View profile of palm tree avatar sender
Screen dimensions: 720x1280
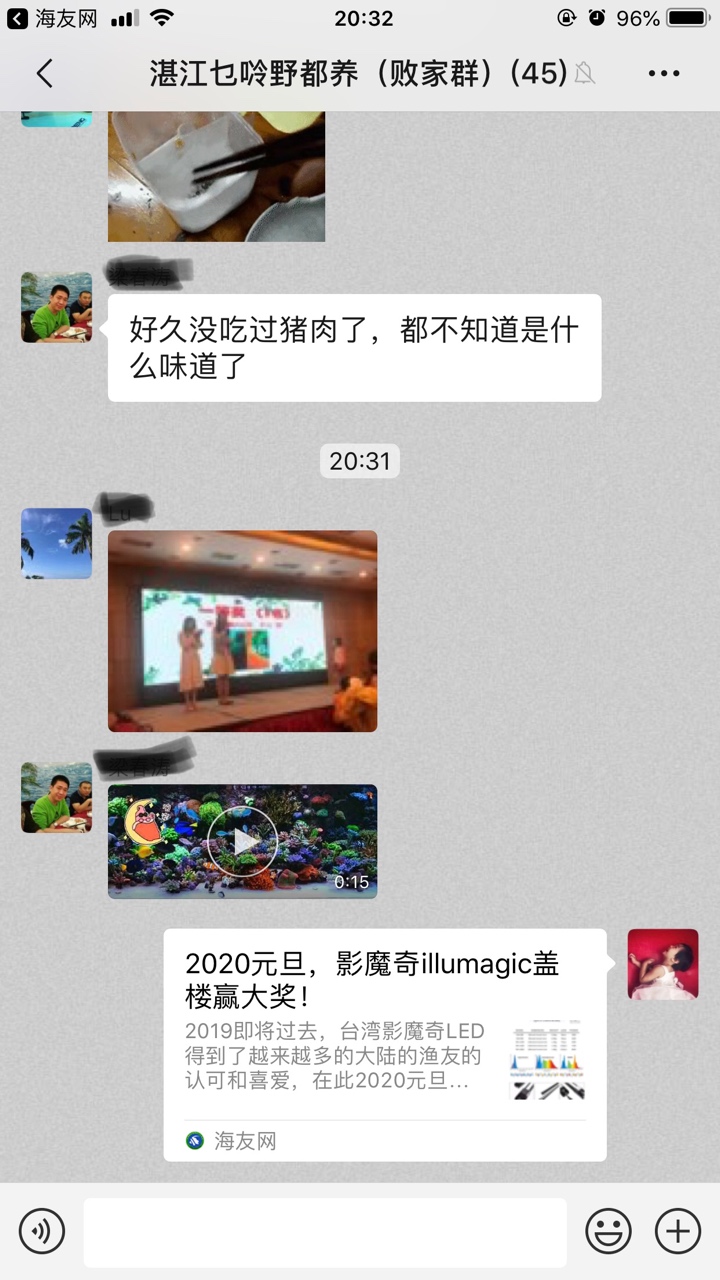pos(57,543)
